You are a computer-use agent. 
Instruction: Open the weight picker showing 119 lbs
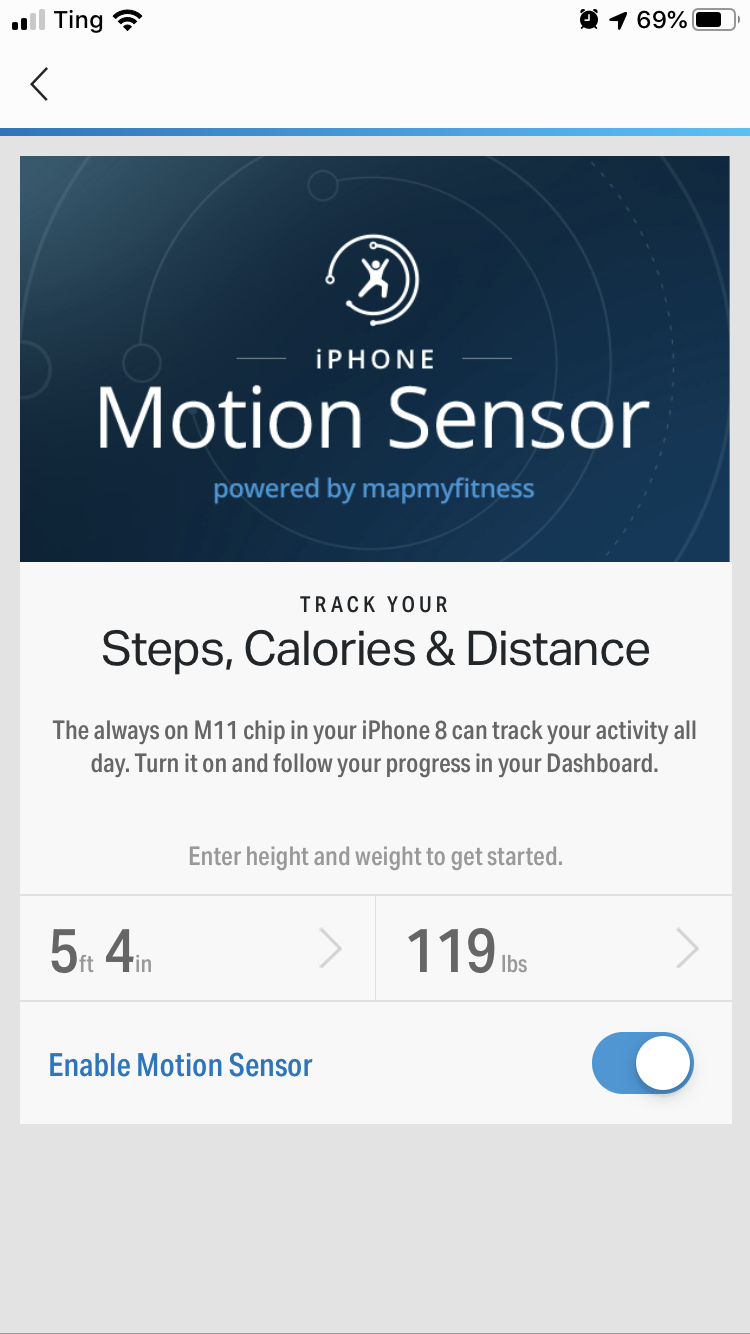(553, 949)
